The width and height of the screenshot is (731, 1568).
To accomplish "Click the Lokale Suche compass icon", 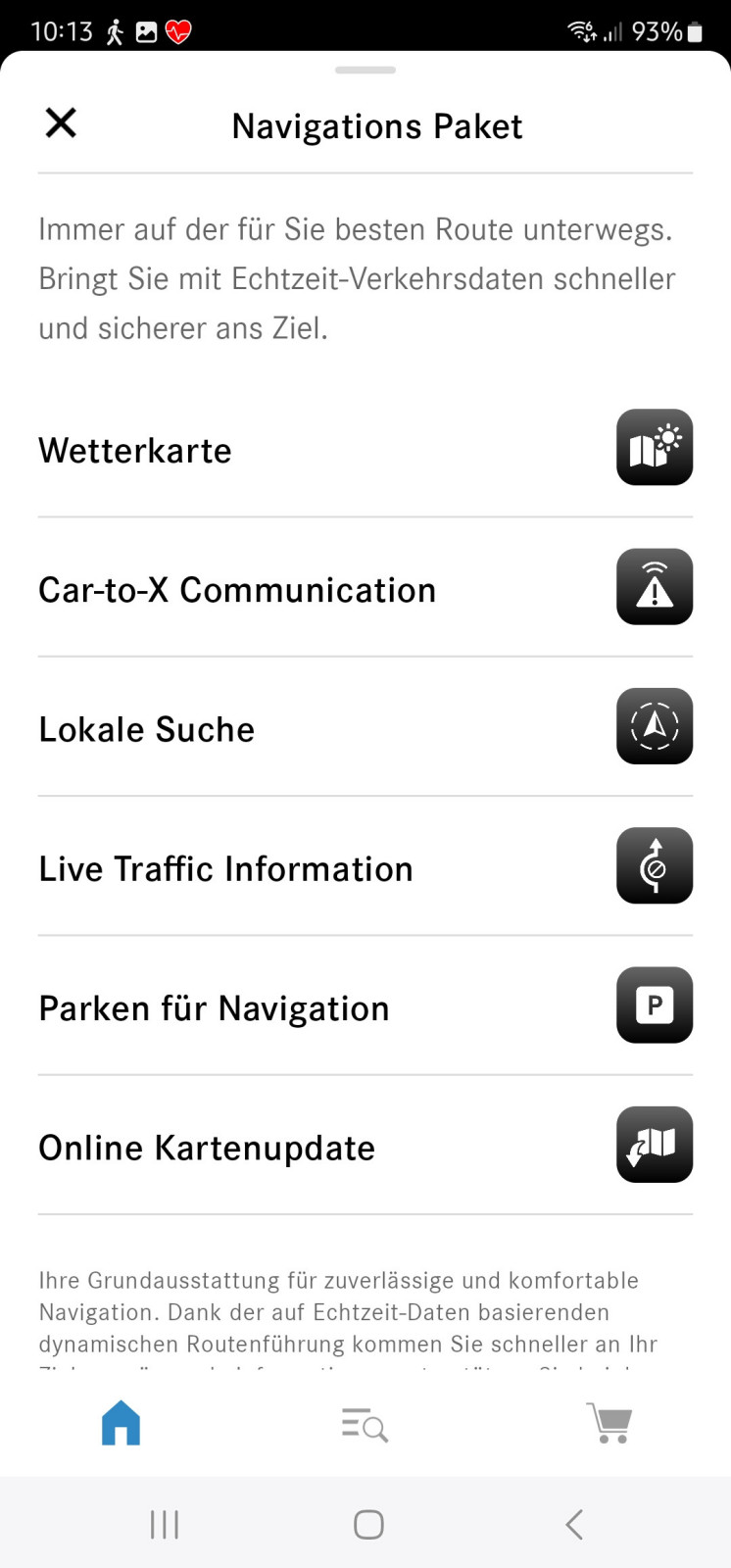I will click(x=654, y=726).
